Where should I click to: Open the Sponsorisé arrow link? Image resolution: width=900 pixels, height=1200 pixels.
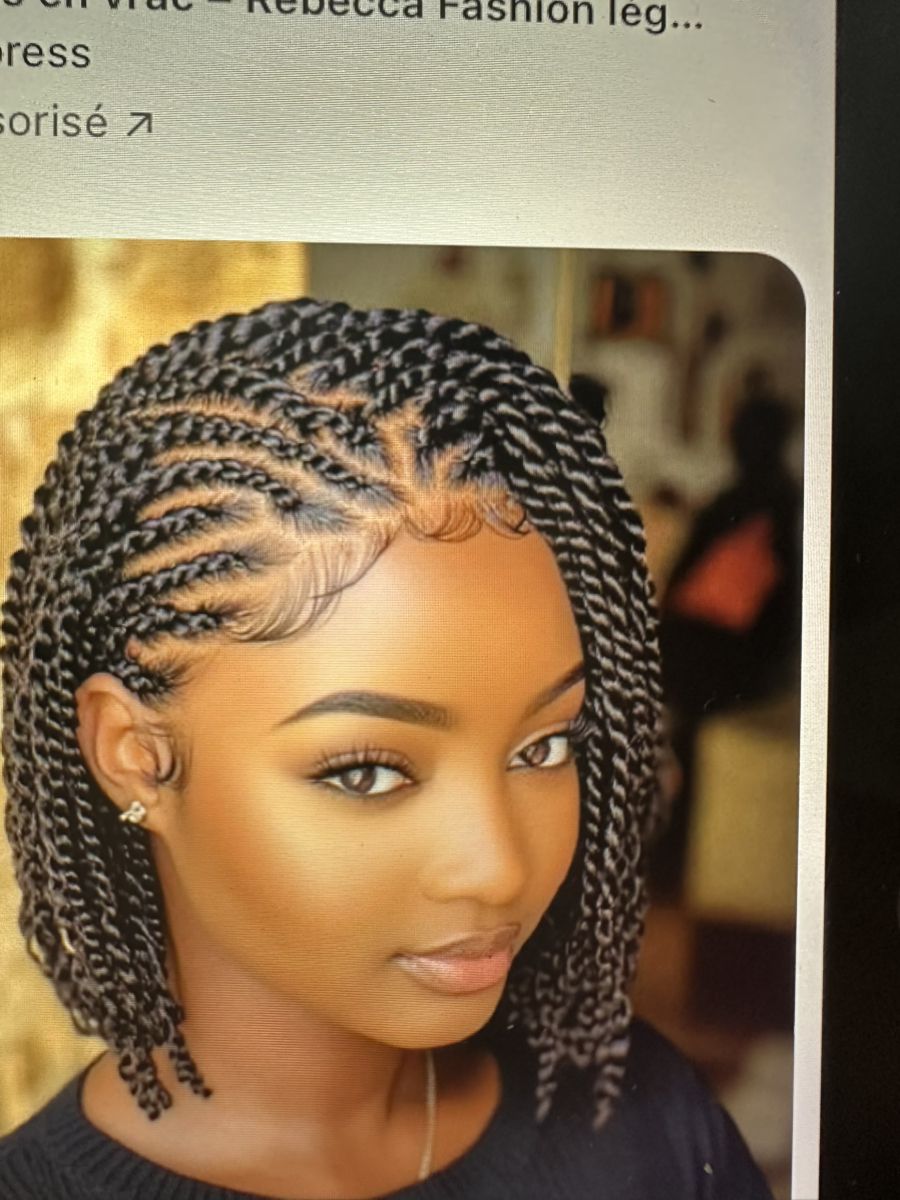(x=138, y=124)
